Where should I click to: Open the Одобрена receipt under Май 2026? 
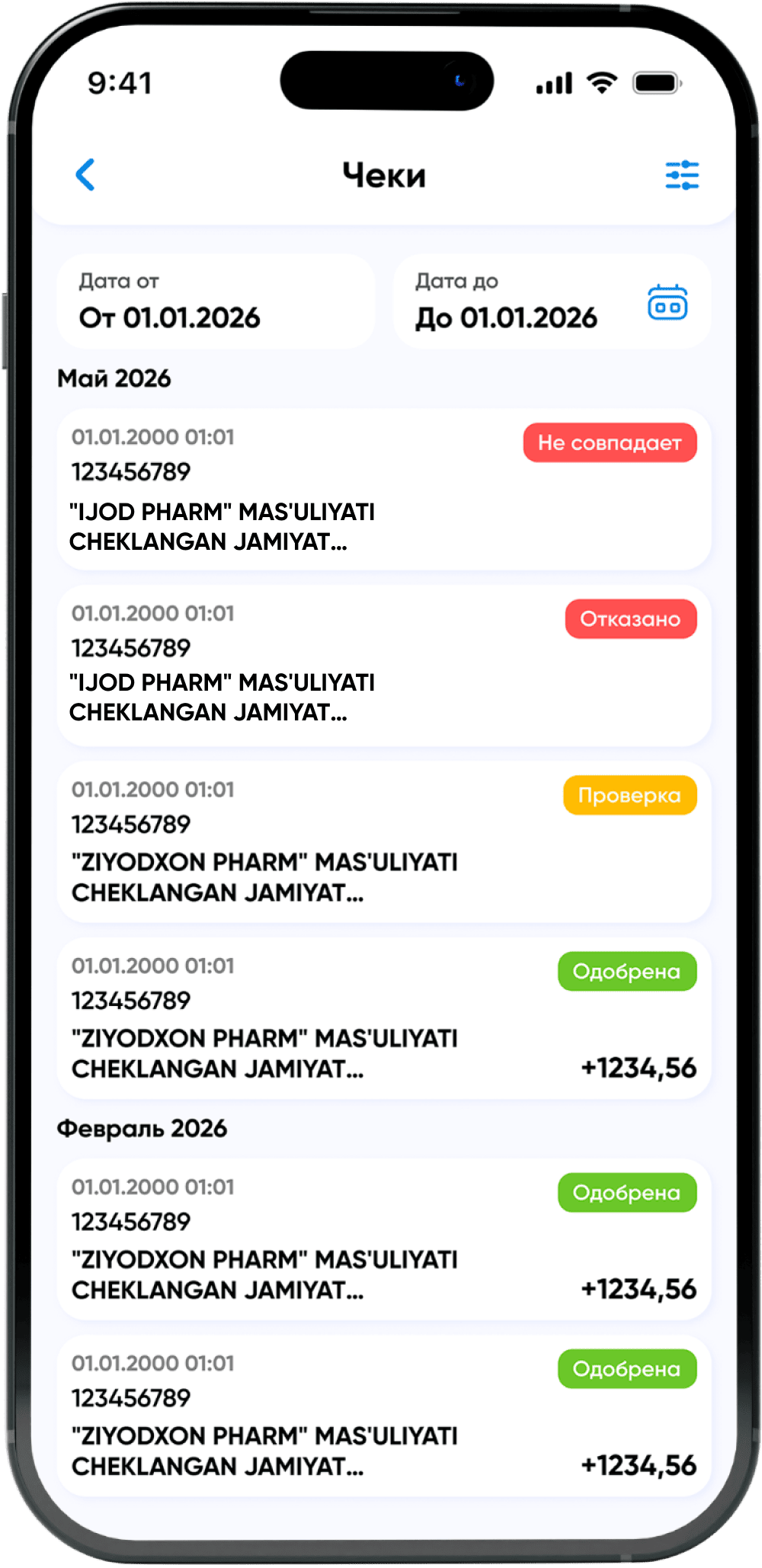pyautogui.click(x=384, y=1018)
